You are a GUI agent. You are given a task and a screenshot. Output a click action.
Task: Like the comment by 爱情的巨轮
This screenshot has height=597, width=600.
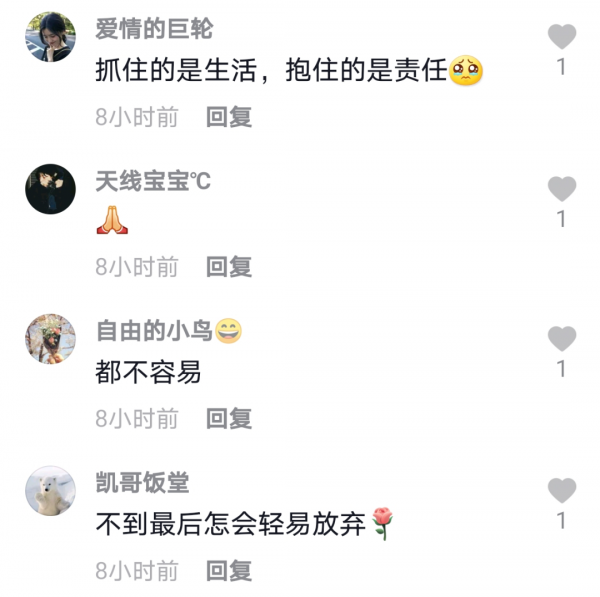click(x=562, y=38)
